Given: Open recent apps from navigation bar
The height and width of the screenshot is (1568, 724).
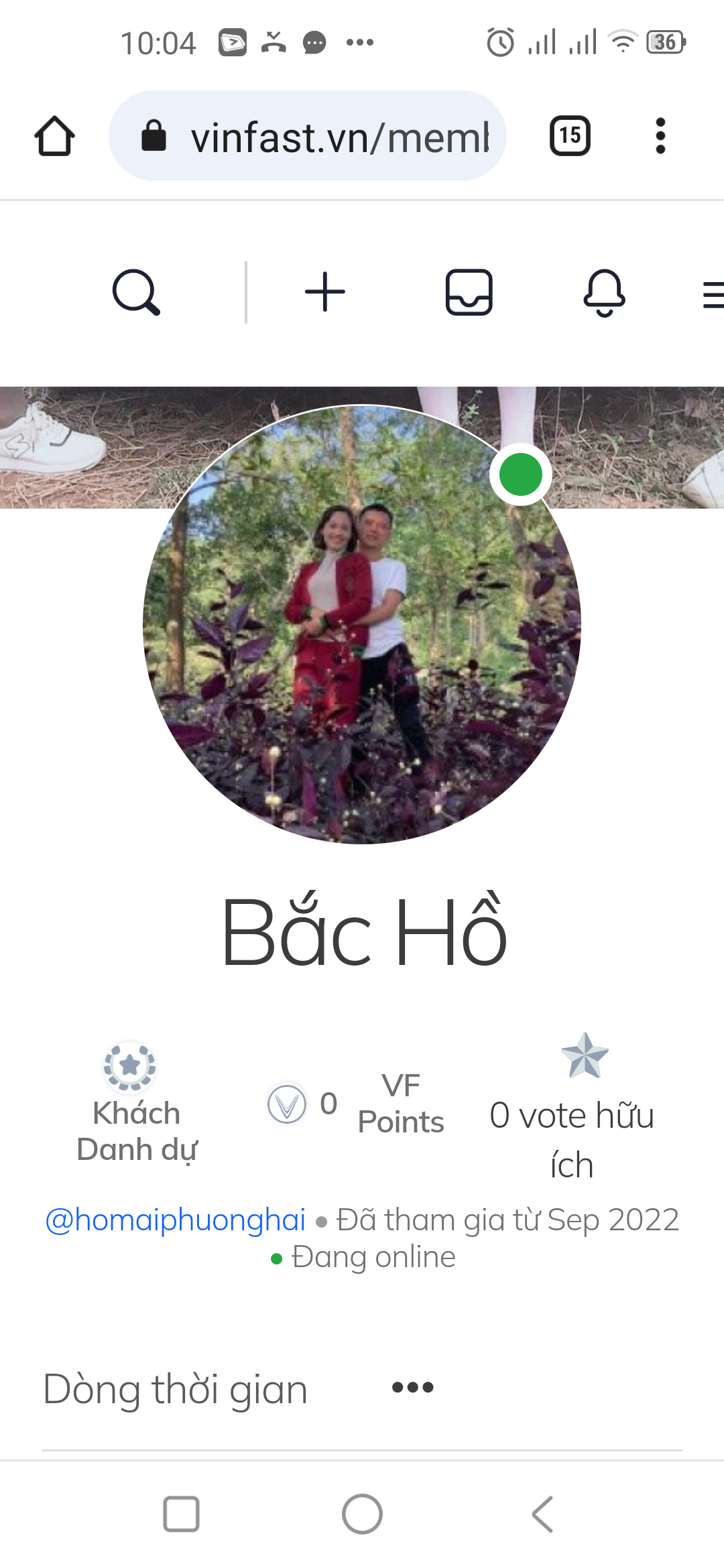Looking at the screenshot, I should (x=181, y=1514).
